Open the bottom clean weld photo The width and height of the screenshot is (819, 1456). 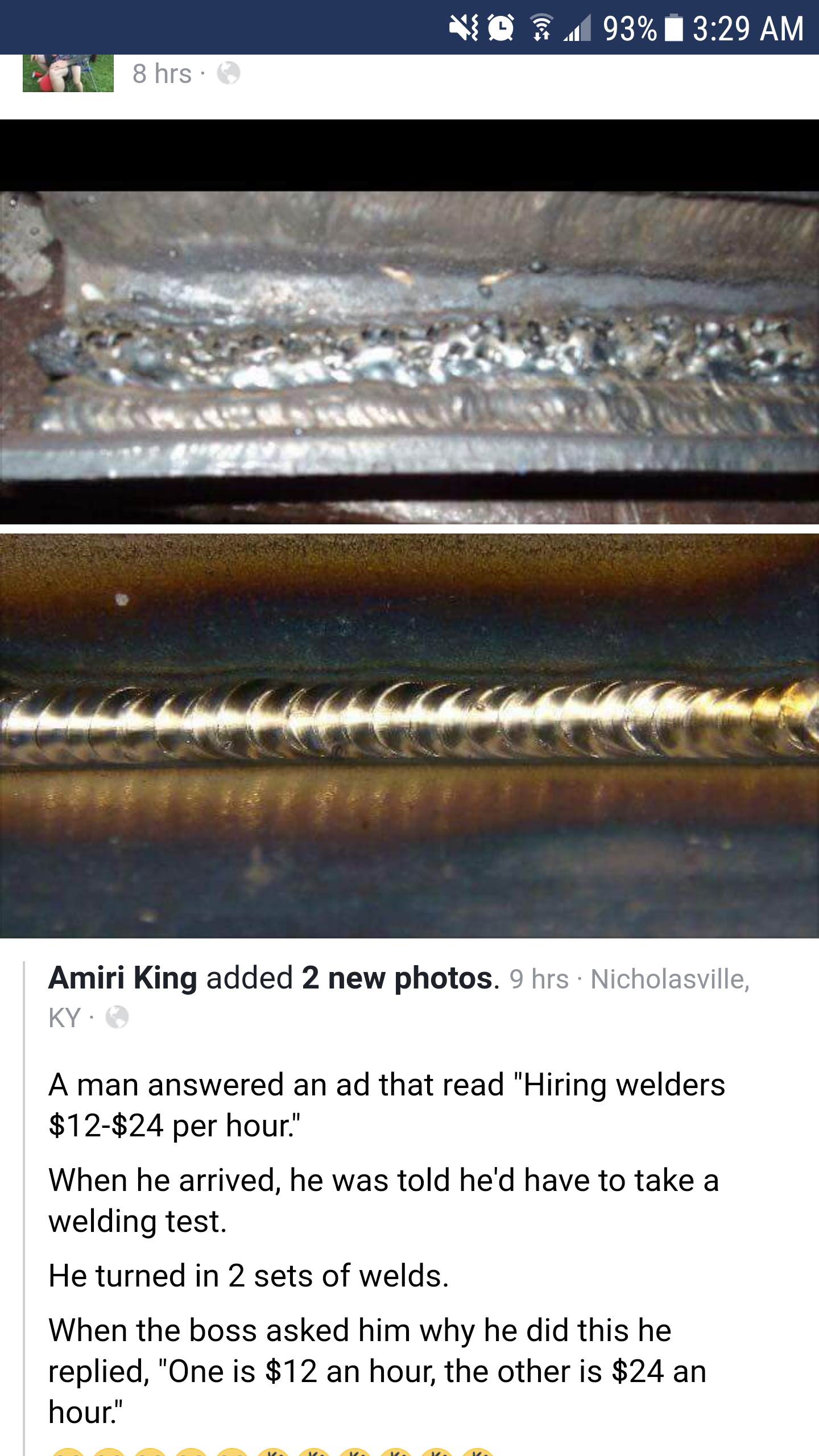point(409,735)
